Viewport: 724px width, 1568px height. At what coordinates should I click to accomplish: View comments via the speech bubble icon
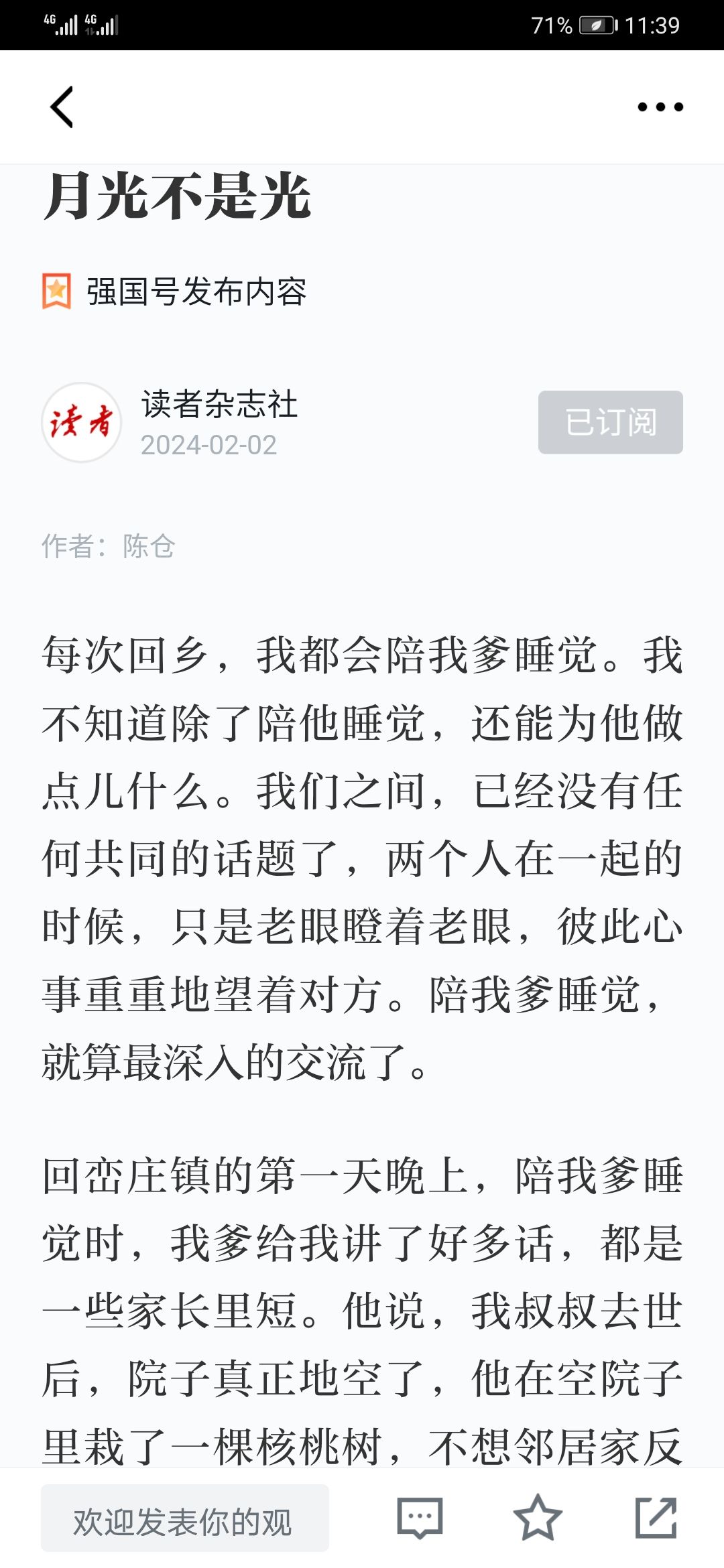[x=420, y=1518]
